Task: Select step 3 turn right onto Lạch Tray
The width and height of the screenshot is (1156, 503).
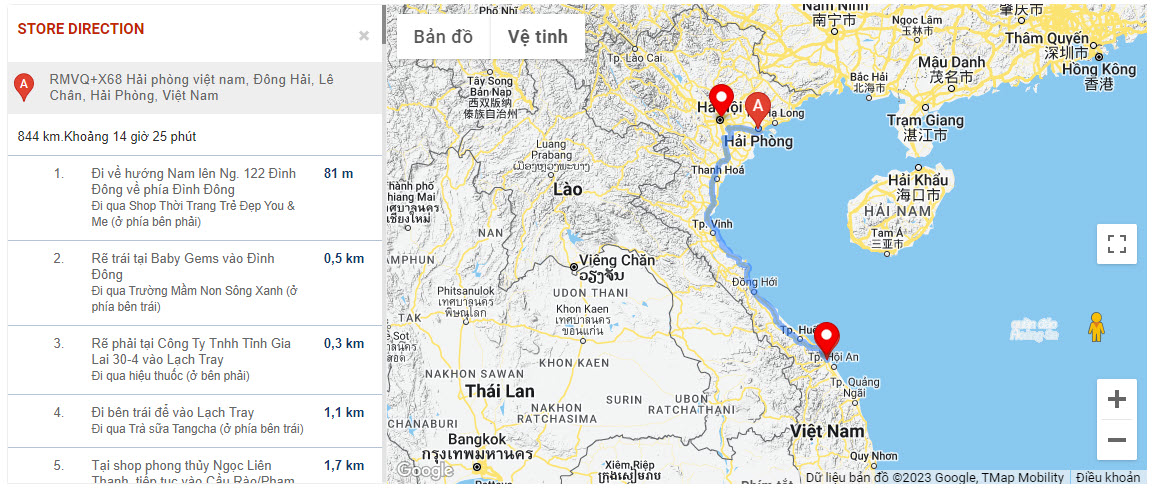Action: tap(194, 359)
